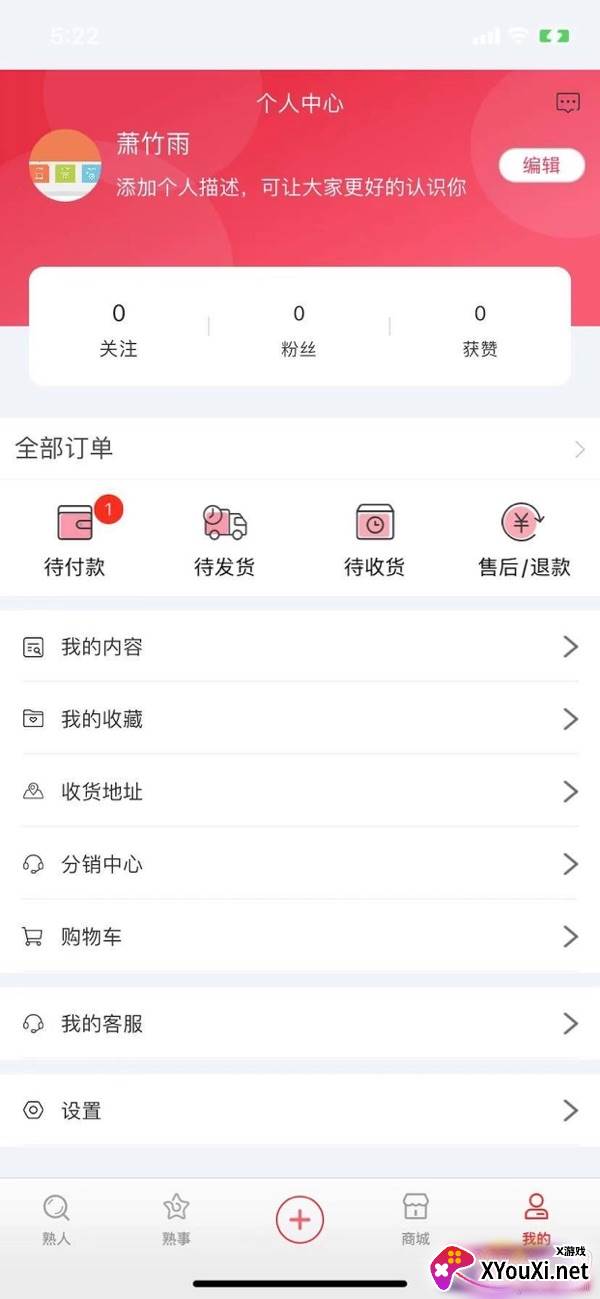This screenshot has width=600, height=1299.
Task: Check 待付款 pending payment orders
Action: pos(75,540)
